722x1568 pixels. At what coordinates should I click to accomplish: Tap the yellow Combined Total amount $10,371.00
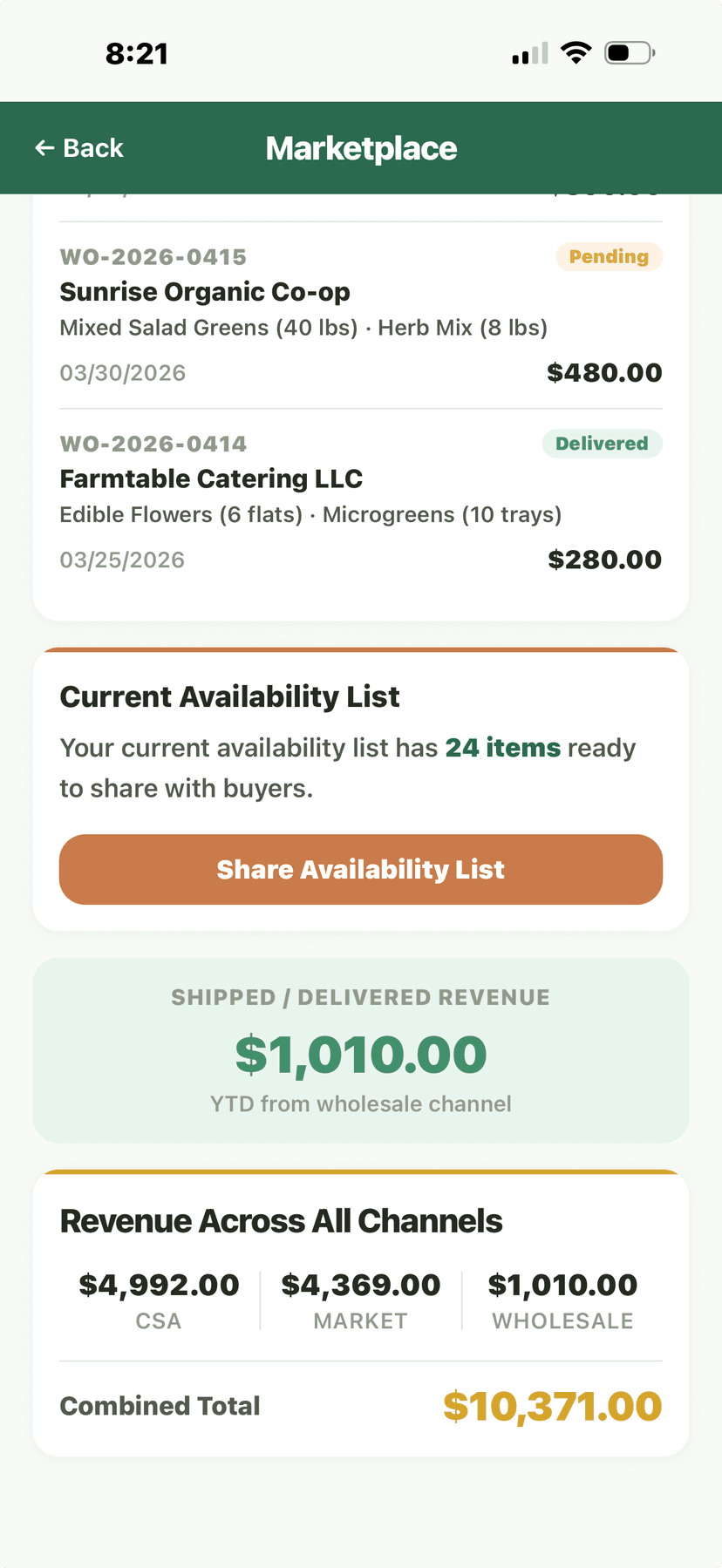[x=553, y=1405]
